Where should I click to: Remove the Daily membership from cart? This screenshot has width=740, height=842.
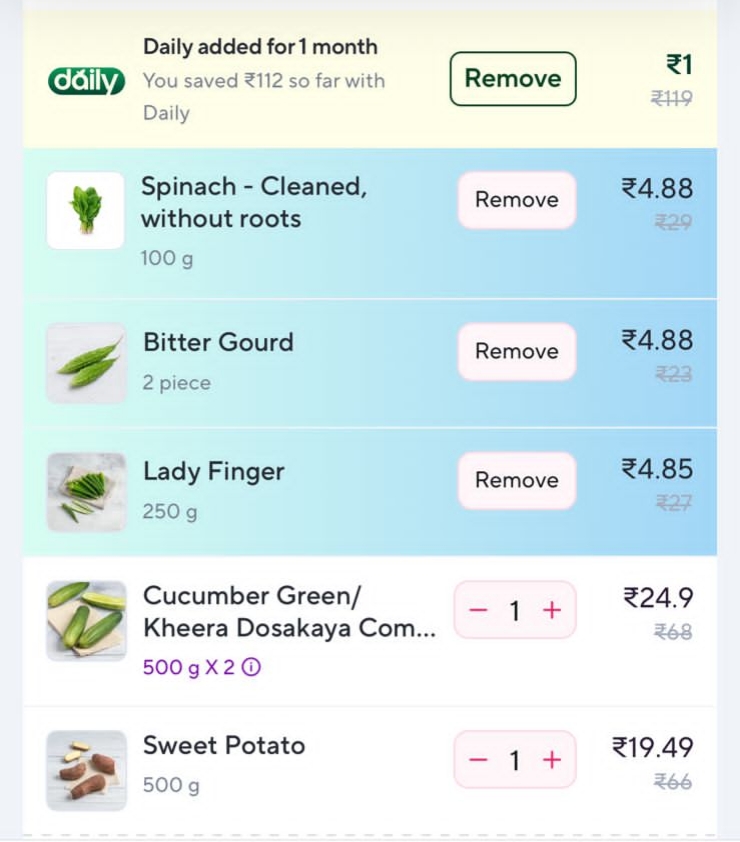[x=512, y=79]
